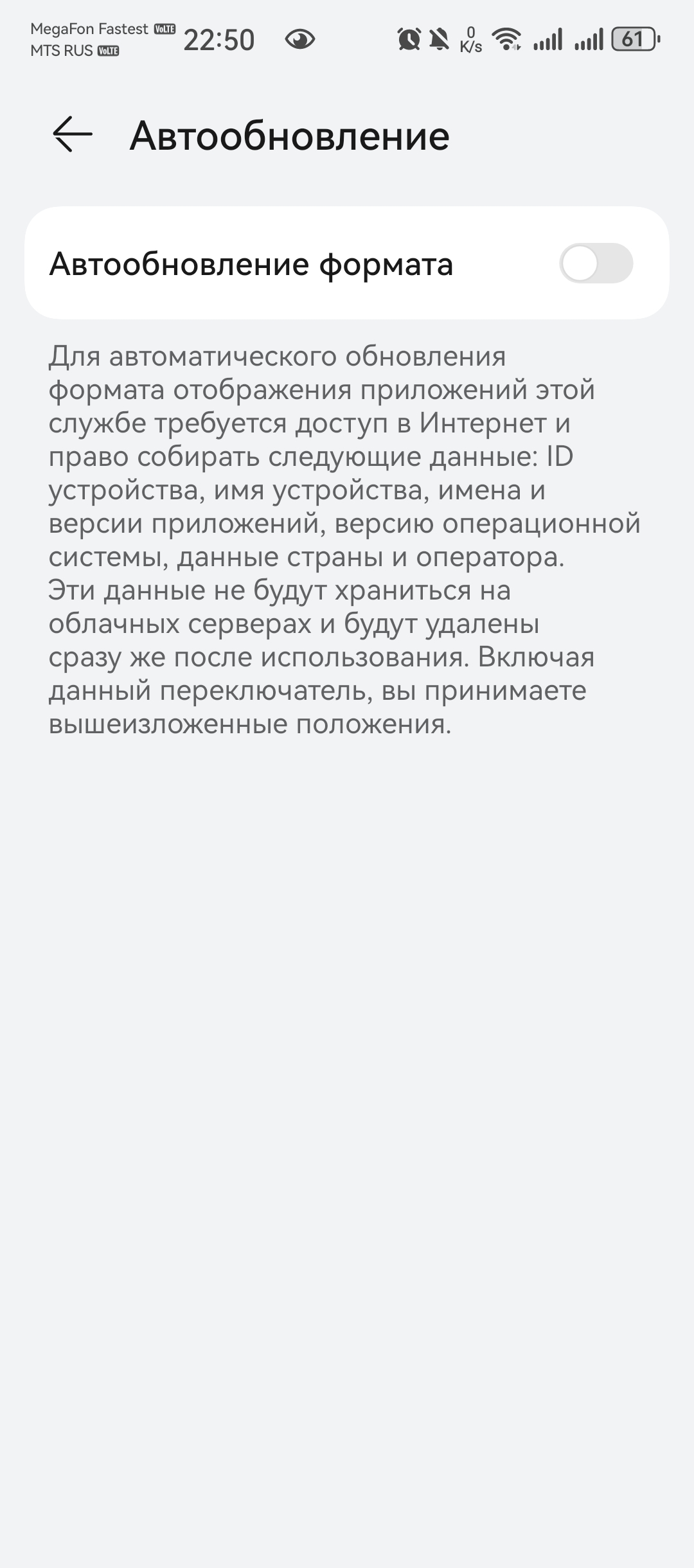Go back from the Автообновление screen
The image size is (694, 1568).
pyautogui.click(x=72, y=134)
